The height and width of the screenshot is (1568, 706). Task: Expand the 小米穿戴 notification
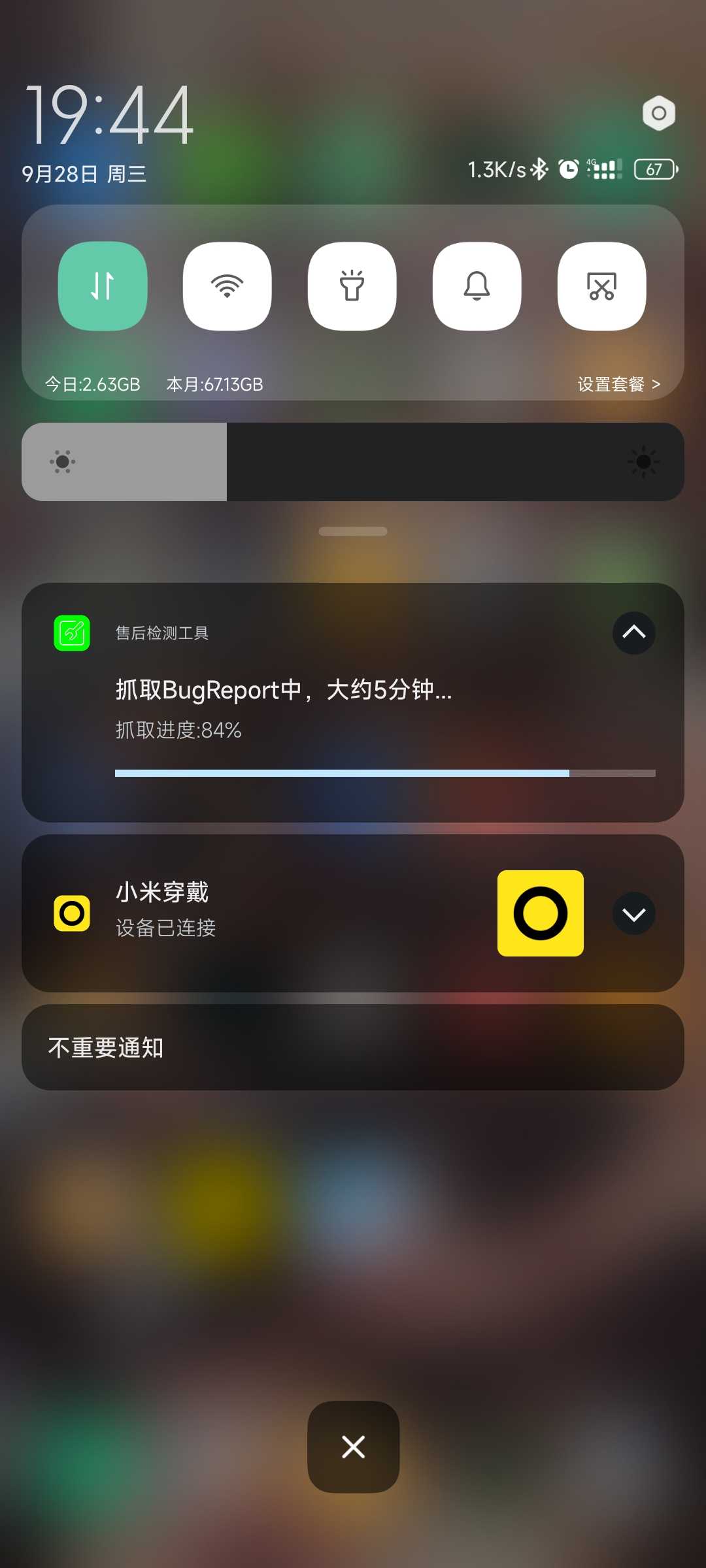633,913
